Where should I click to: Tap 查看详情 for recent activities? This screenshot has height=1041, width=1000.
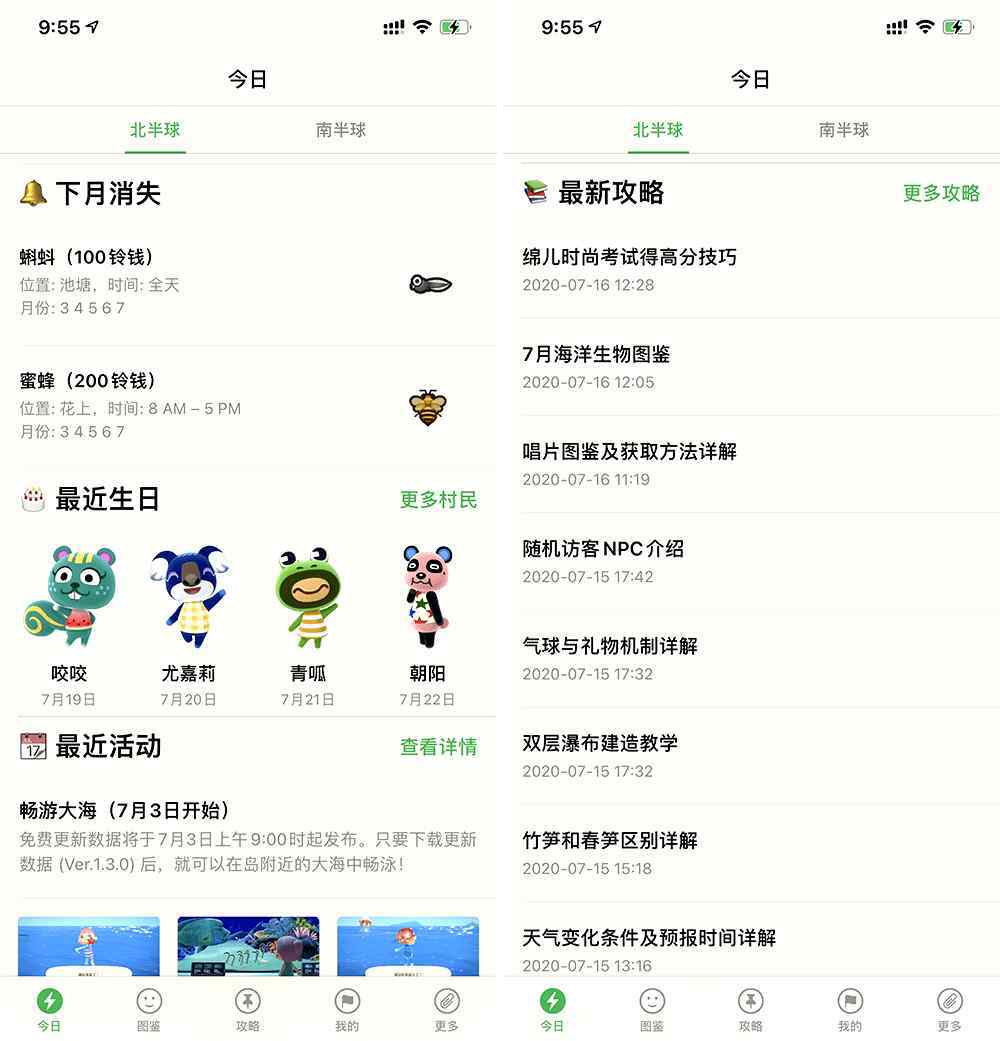click(438, 746)
